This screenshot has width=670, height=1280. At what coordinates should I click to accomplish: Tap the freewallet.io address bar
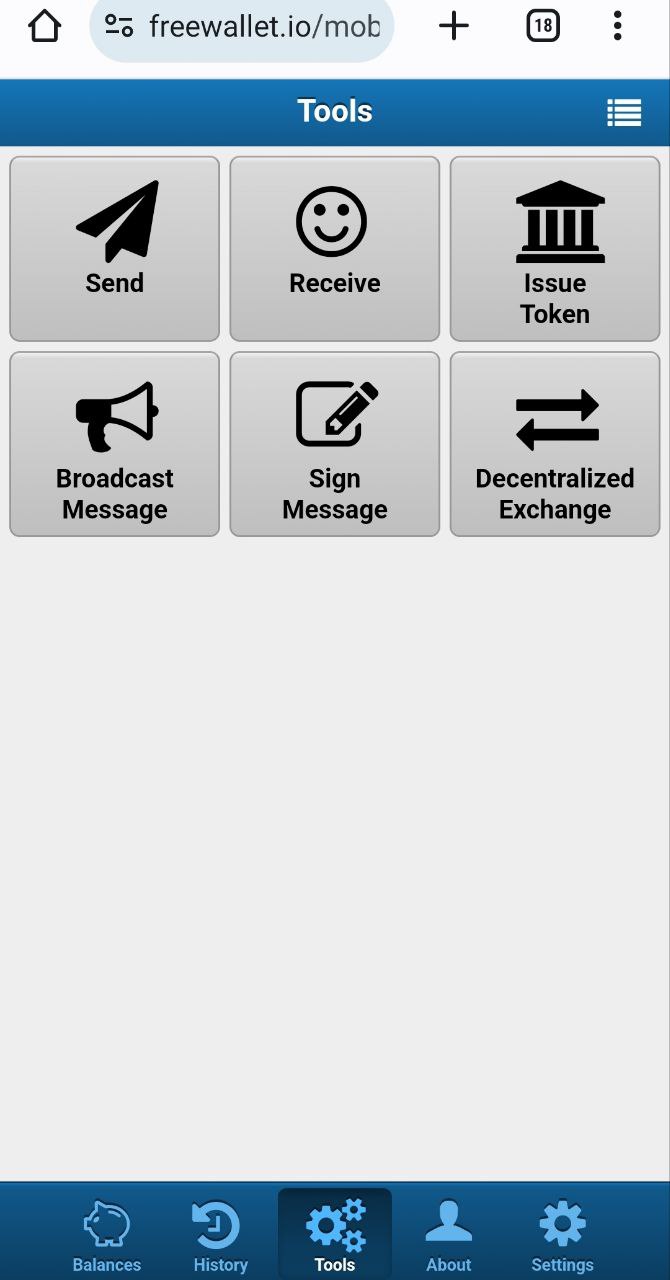click(x=242, y=28)
